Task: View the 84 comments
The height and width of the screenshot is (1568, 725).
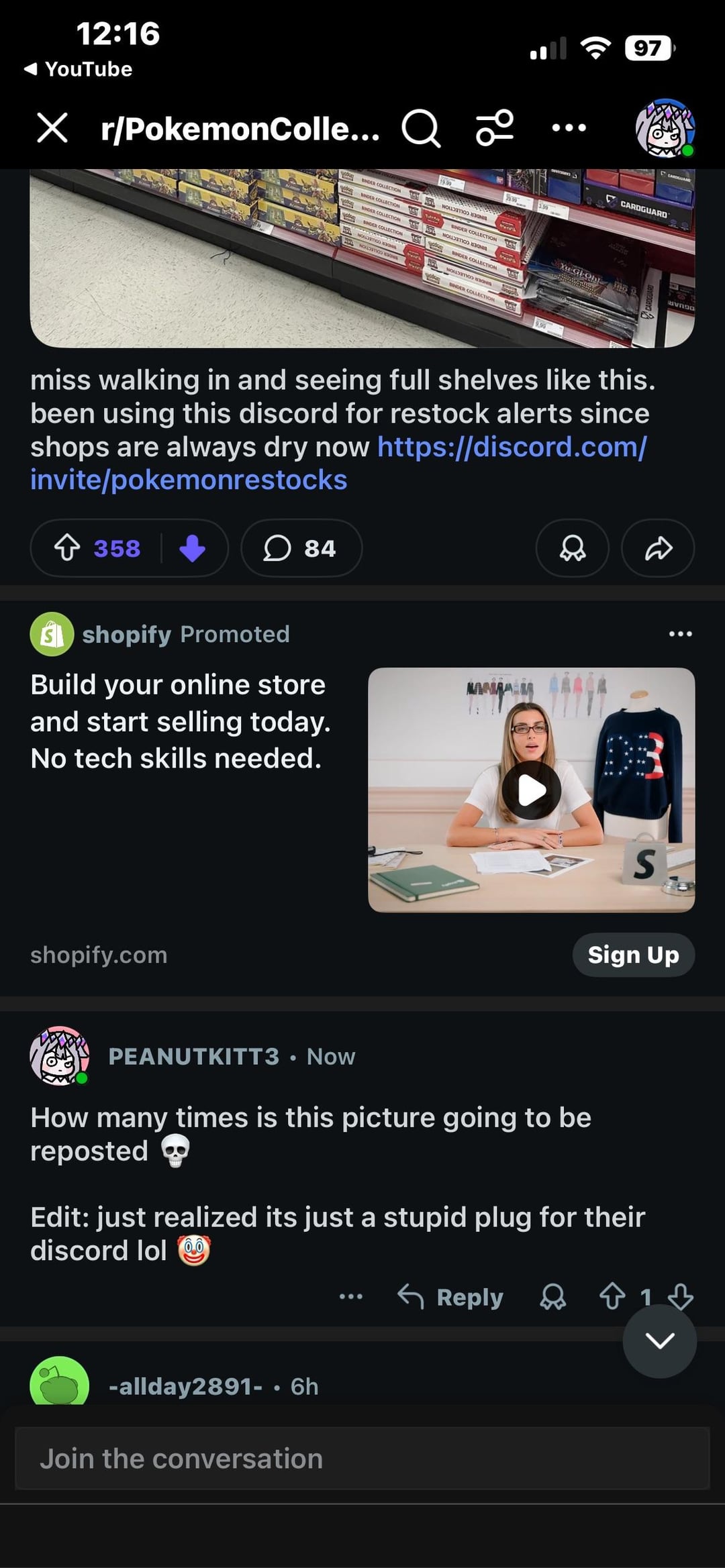Action: pos(301,548)
